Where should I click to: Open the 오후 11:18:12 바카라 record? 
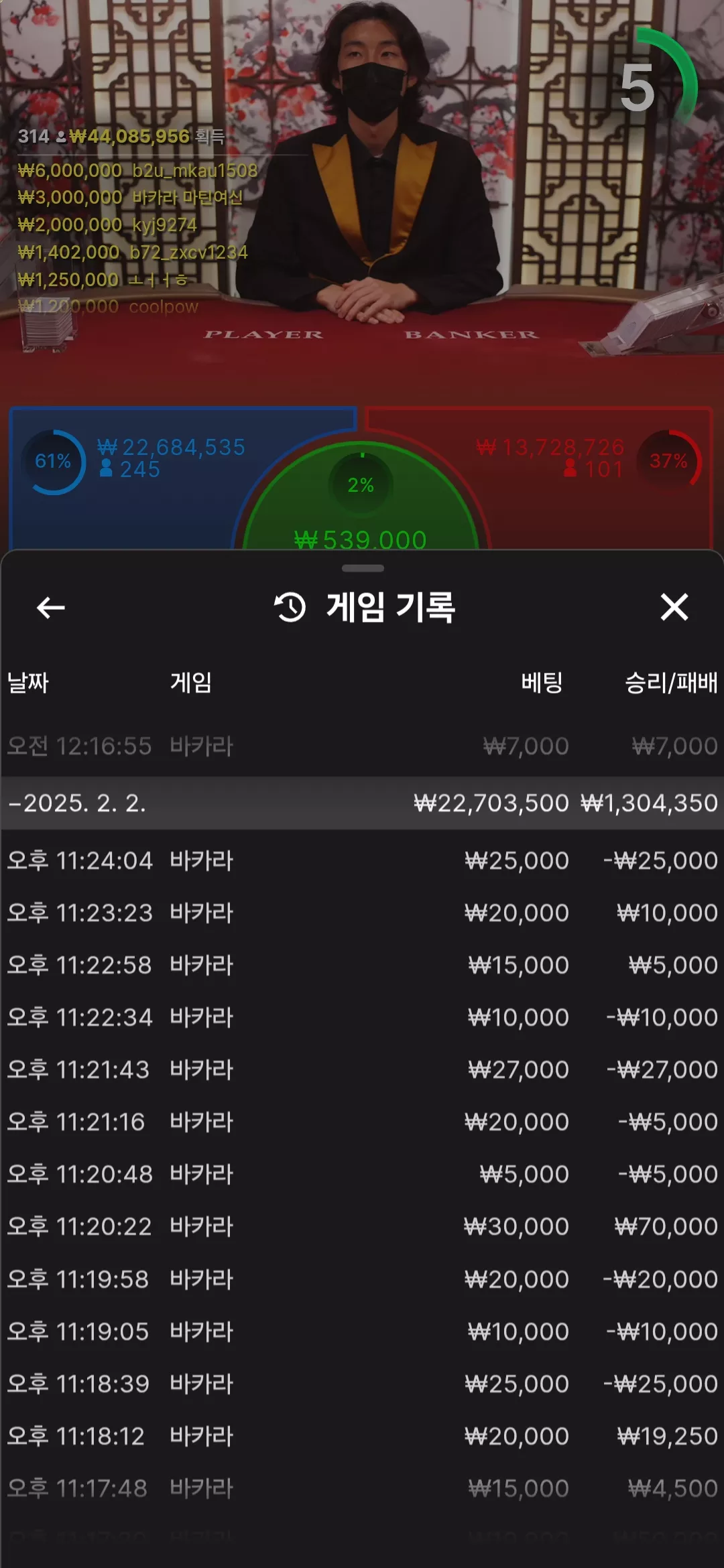[362, 1436]
